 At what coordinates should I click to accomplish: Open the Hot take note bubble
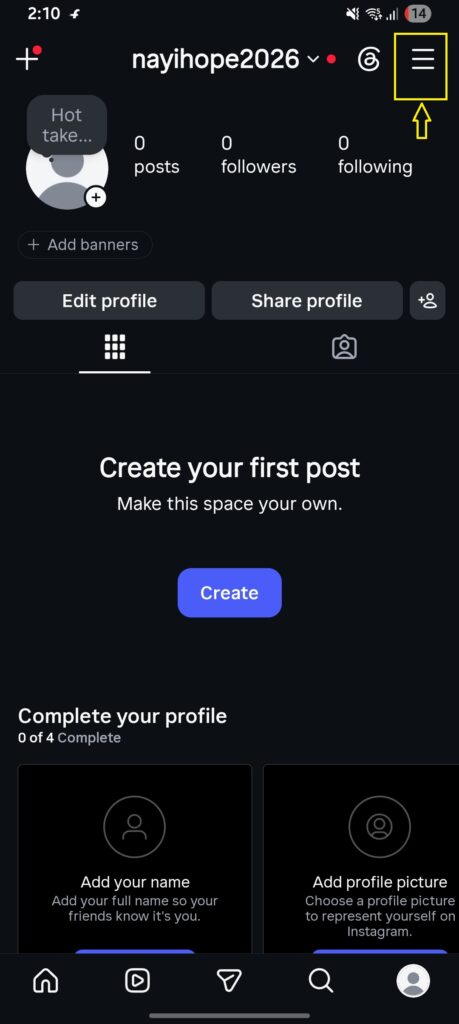67,125
